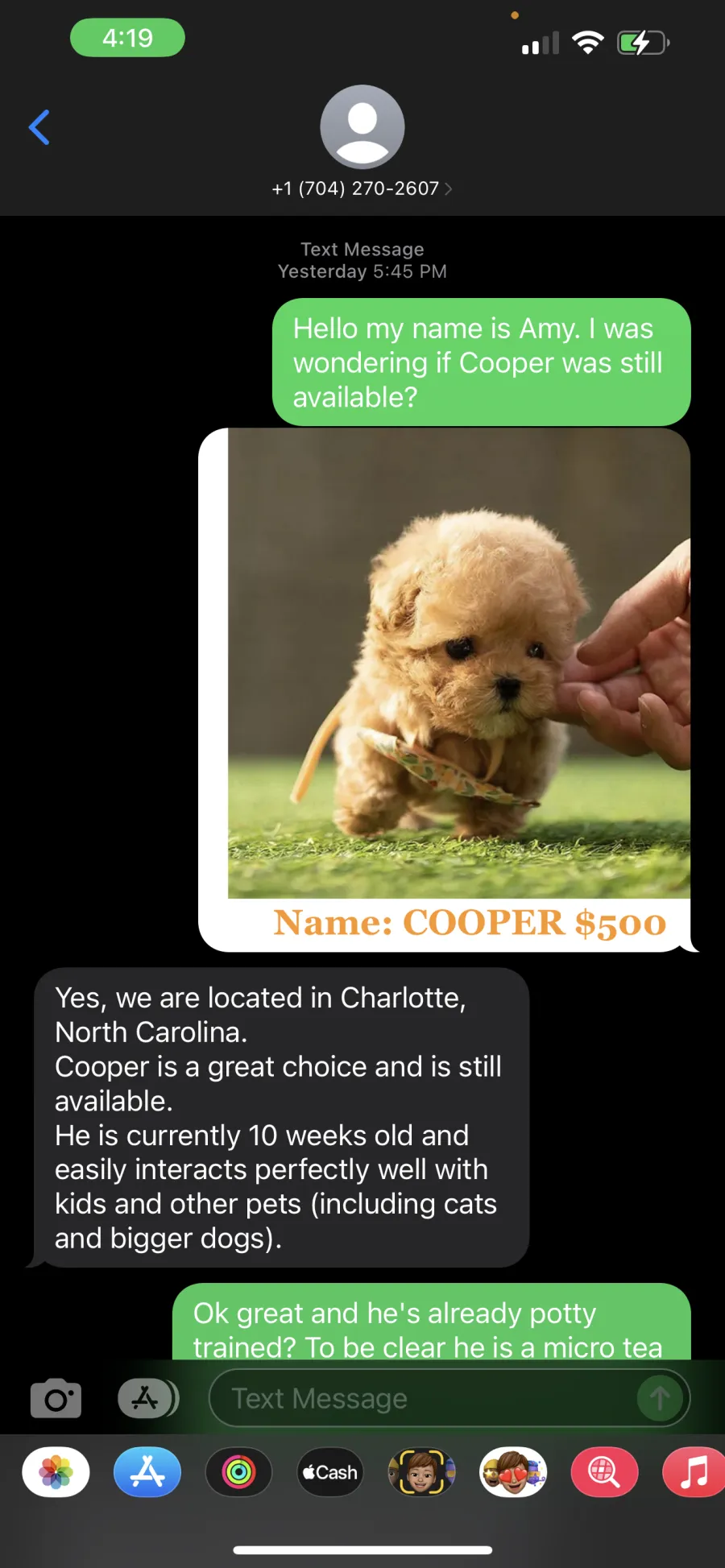Open the Fitness activity rings app
Viewport: 725px width, 1568px height.
238,1472
